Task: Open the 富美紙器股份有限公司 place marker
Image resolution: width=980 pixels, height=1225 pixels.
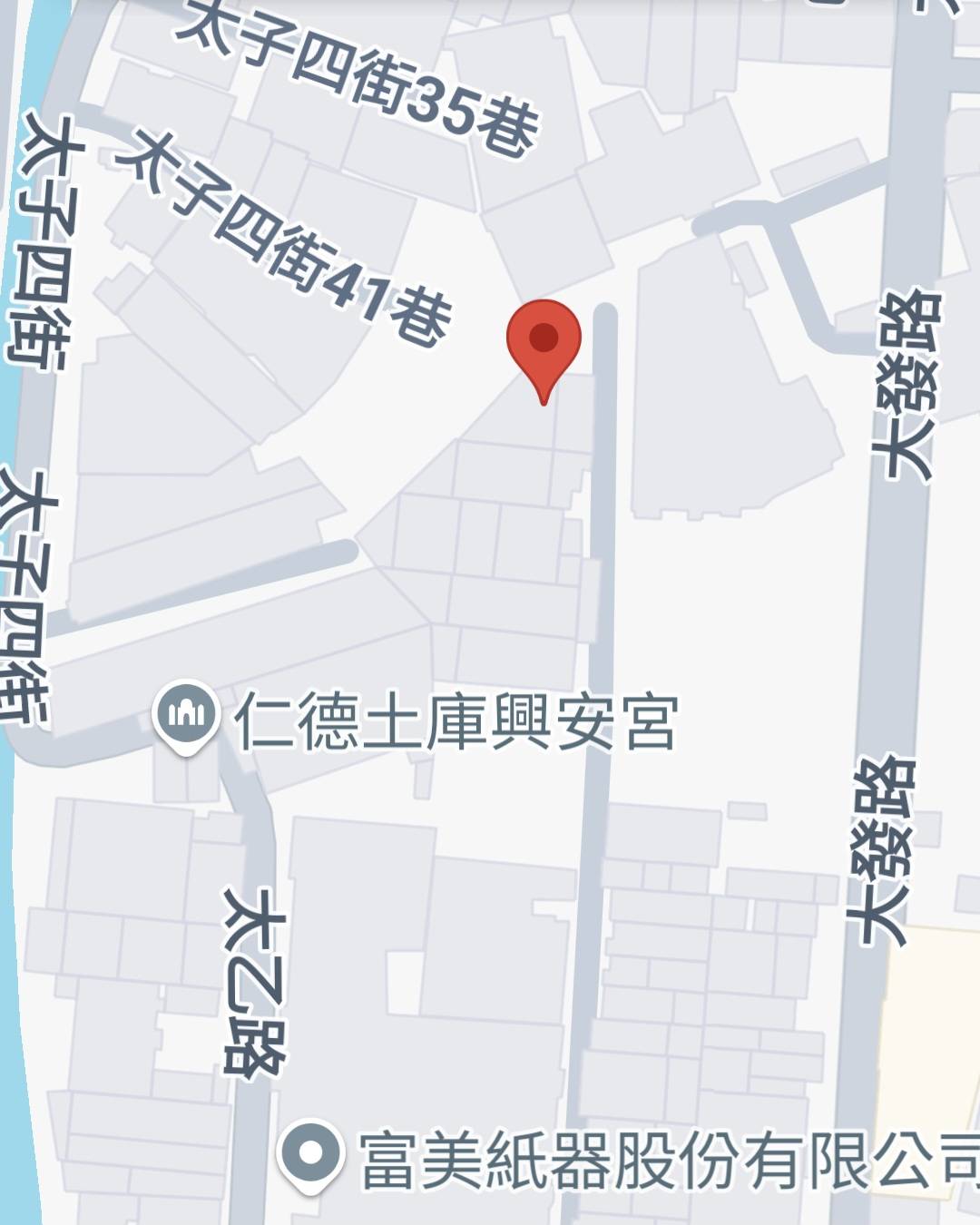Action: pos(310,1154)
